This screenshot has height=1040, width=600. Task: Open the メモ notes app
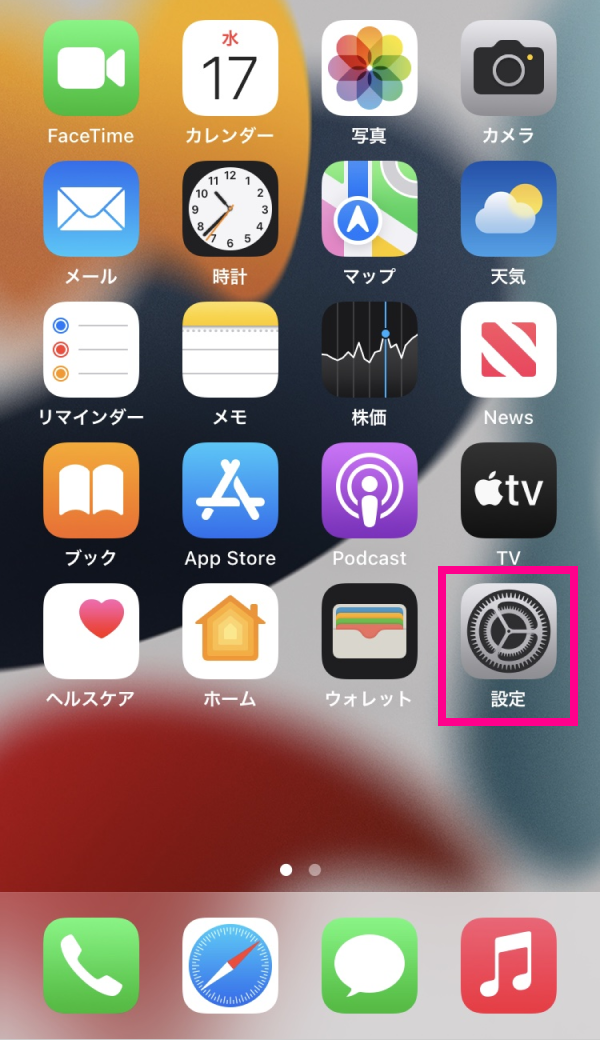[x=230, y=350]
